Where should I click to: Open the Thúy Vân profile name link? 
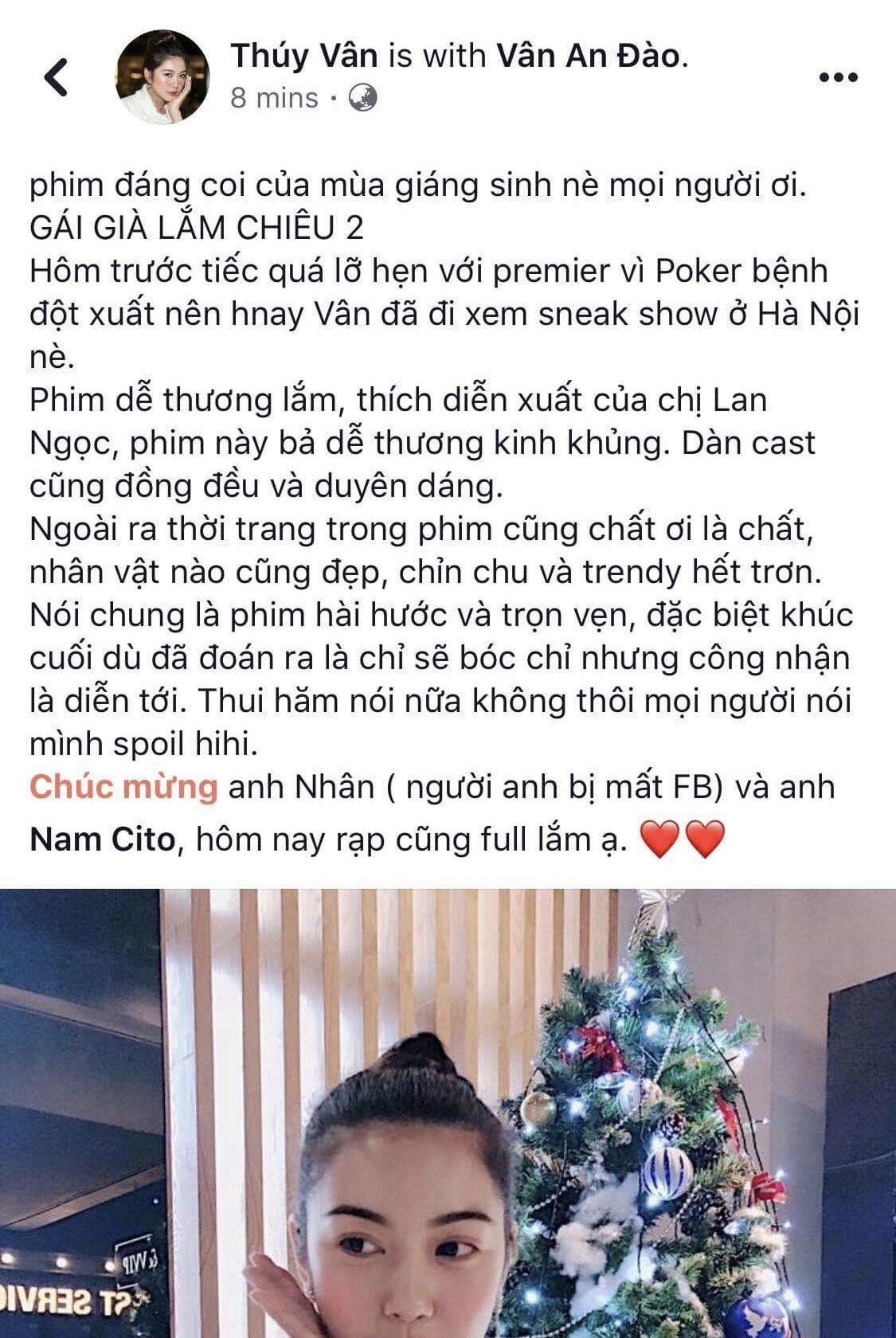(x=303, y=56)
